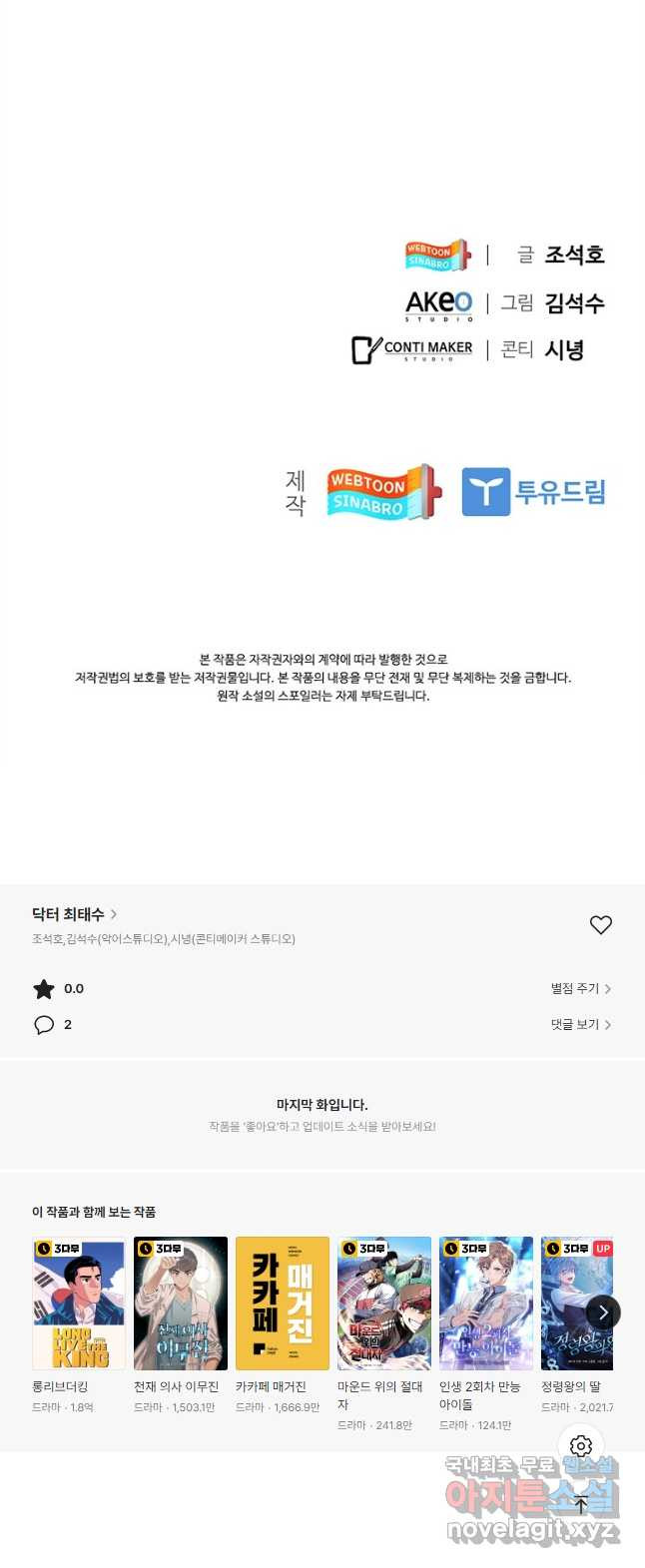645x1568 pixels.
Task: Jump back to the top
Action: (x=581, y=1505)
